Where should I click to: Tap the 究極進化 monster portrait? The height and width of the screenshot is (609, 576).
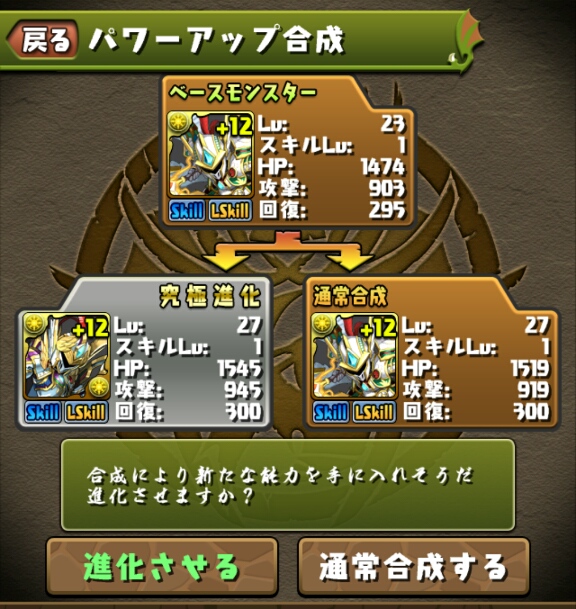(67, 356)
